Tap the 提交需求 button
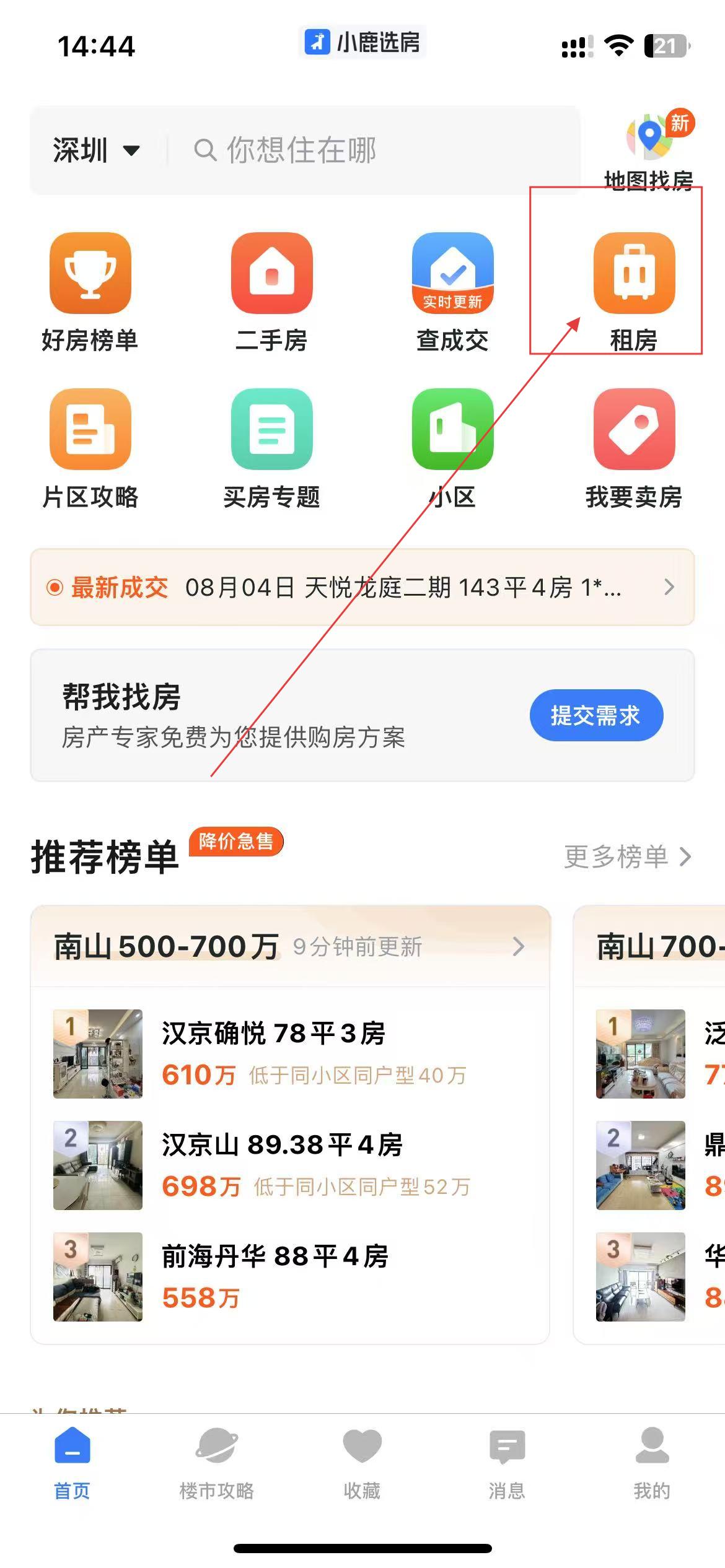Image resolution: width=725 pixels, height=1568 pixels. click(x=596, y=715)
